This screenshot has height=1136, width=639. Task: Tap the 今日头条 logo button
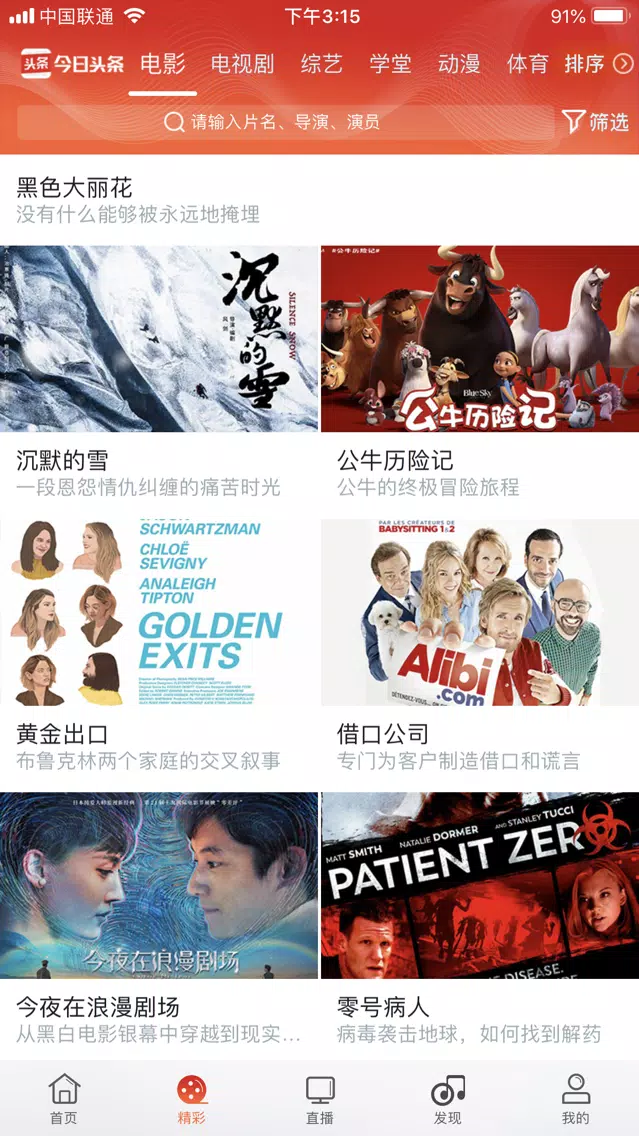tap(72, 64)
